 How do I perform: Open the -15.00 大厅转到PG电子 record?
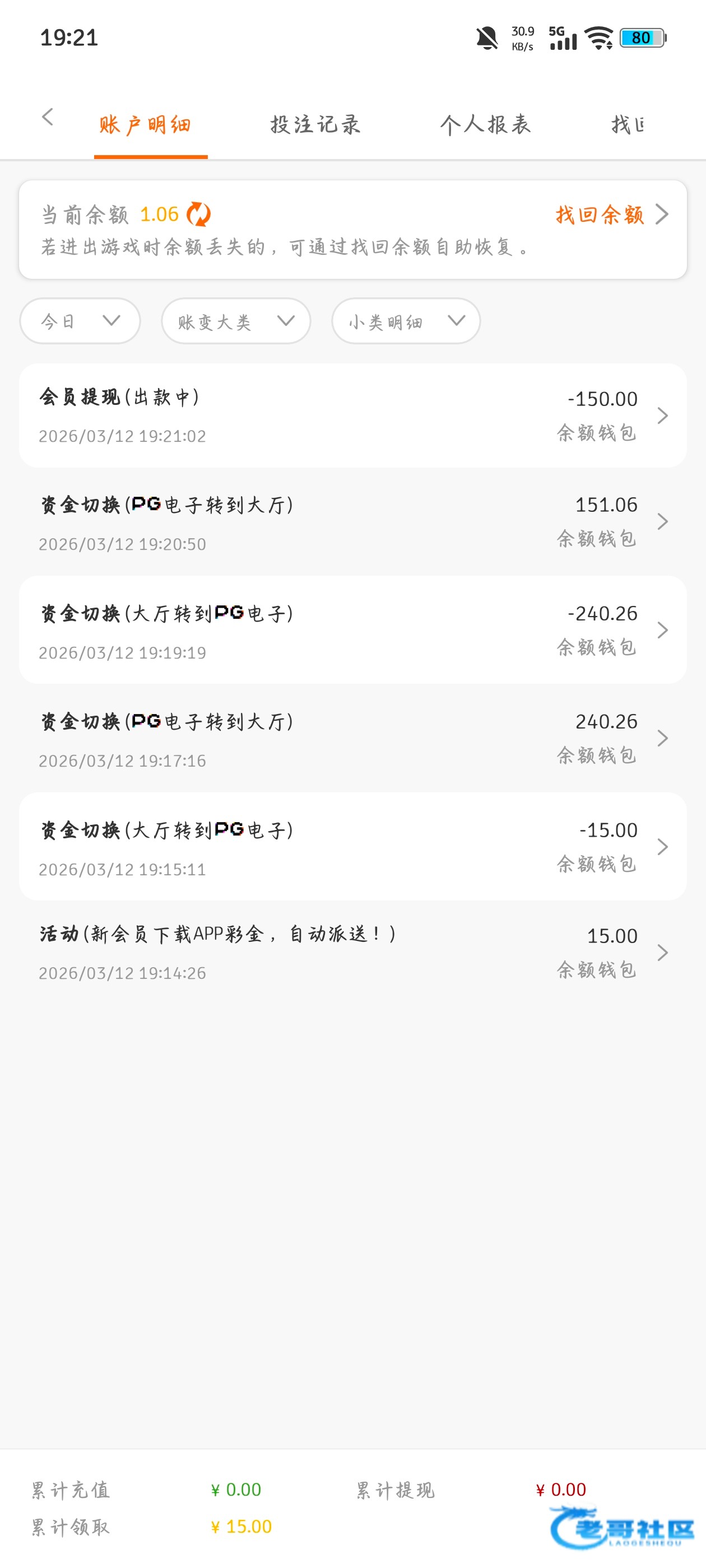point(352,847)
